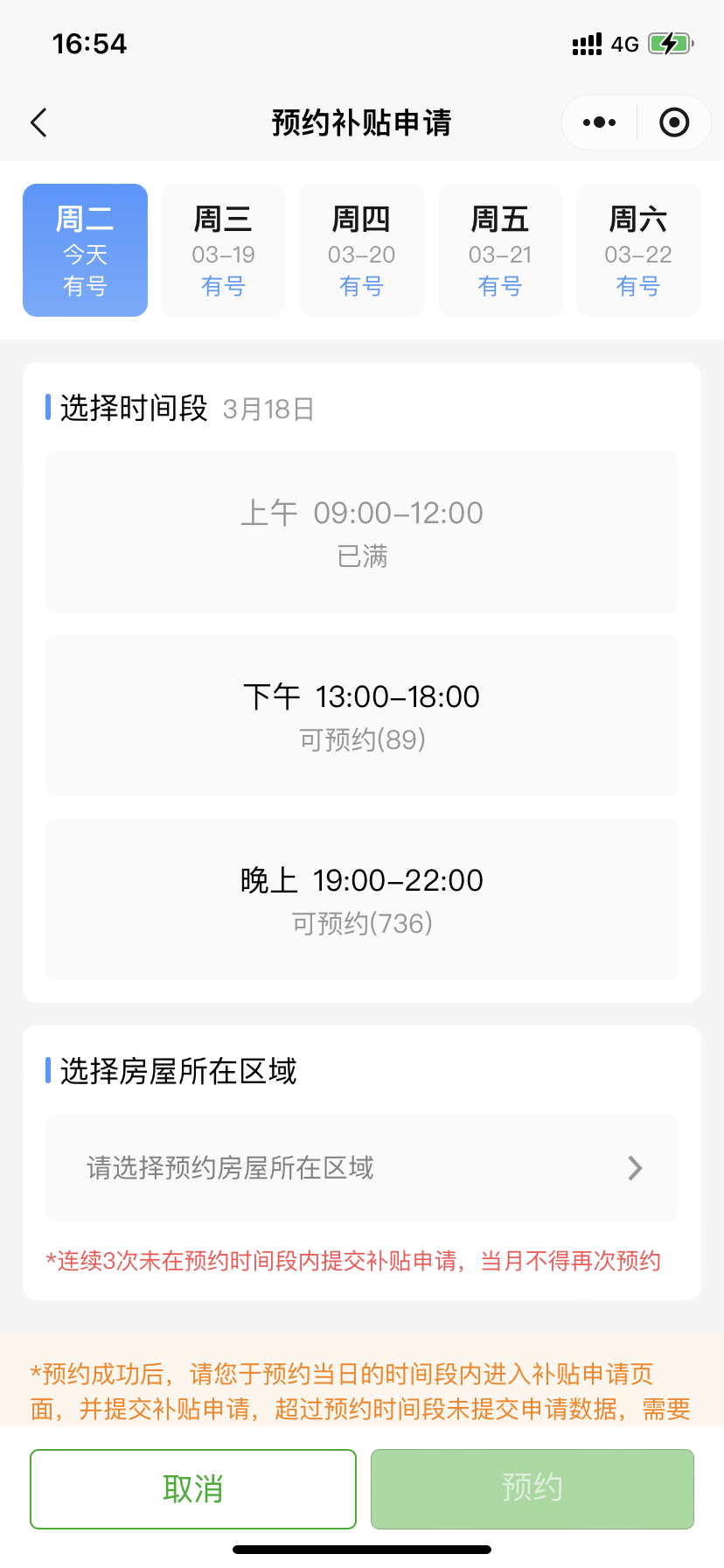The width and height of the screenshot is (724, 1568).
Task: Select the 下午 13:00-18:00 time slot
Action: click(362, 716)
